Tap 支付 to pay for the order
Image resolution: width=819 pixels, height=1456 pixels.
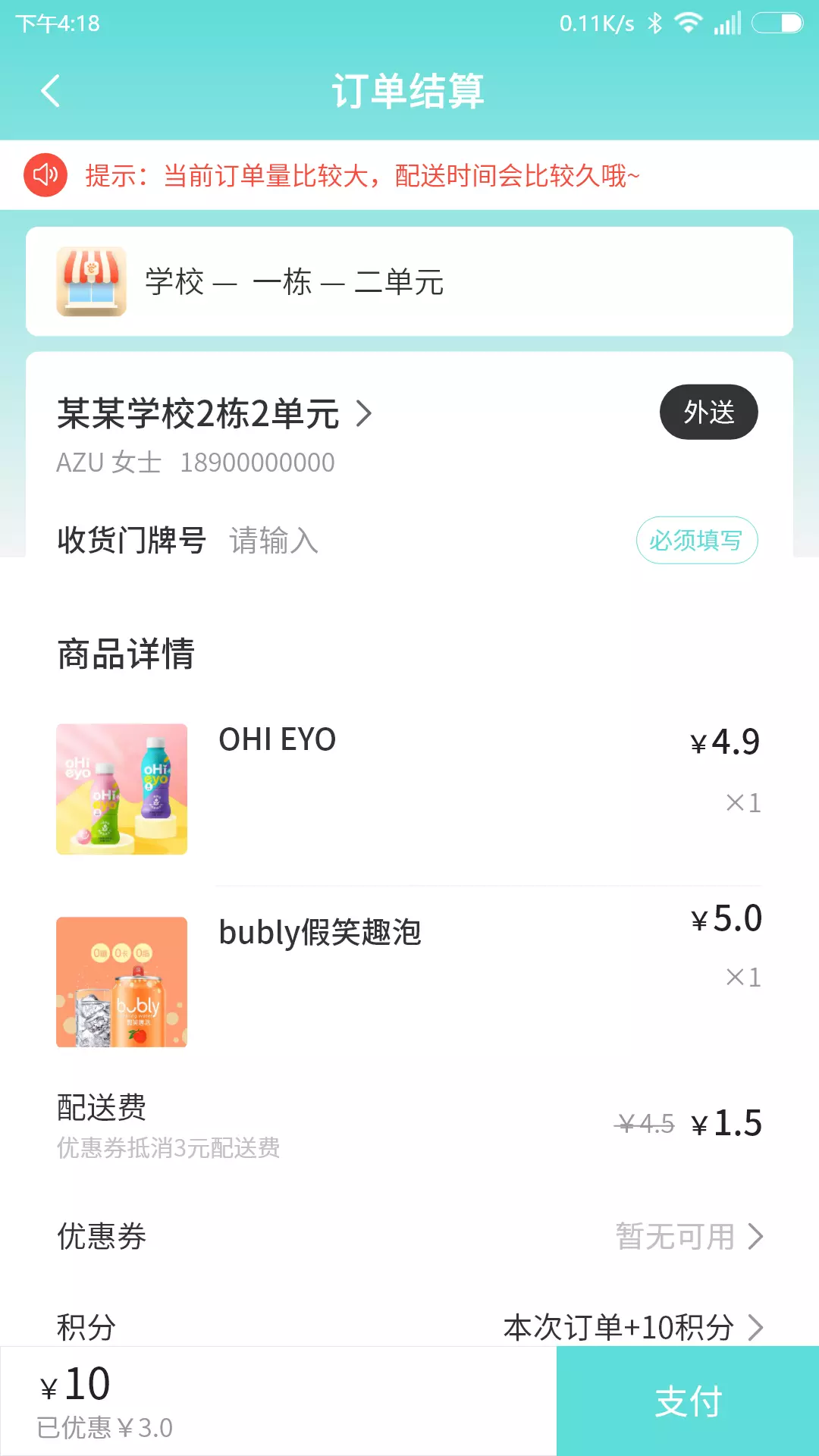point(688,1401)
